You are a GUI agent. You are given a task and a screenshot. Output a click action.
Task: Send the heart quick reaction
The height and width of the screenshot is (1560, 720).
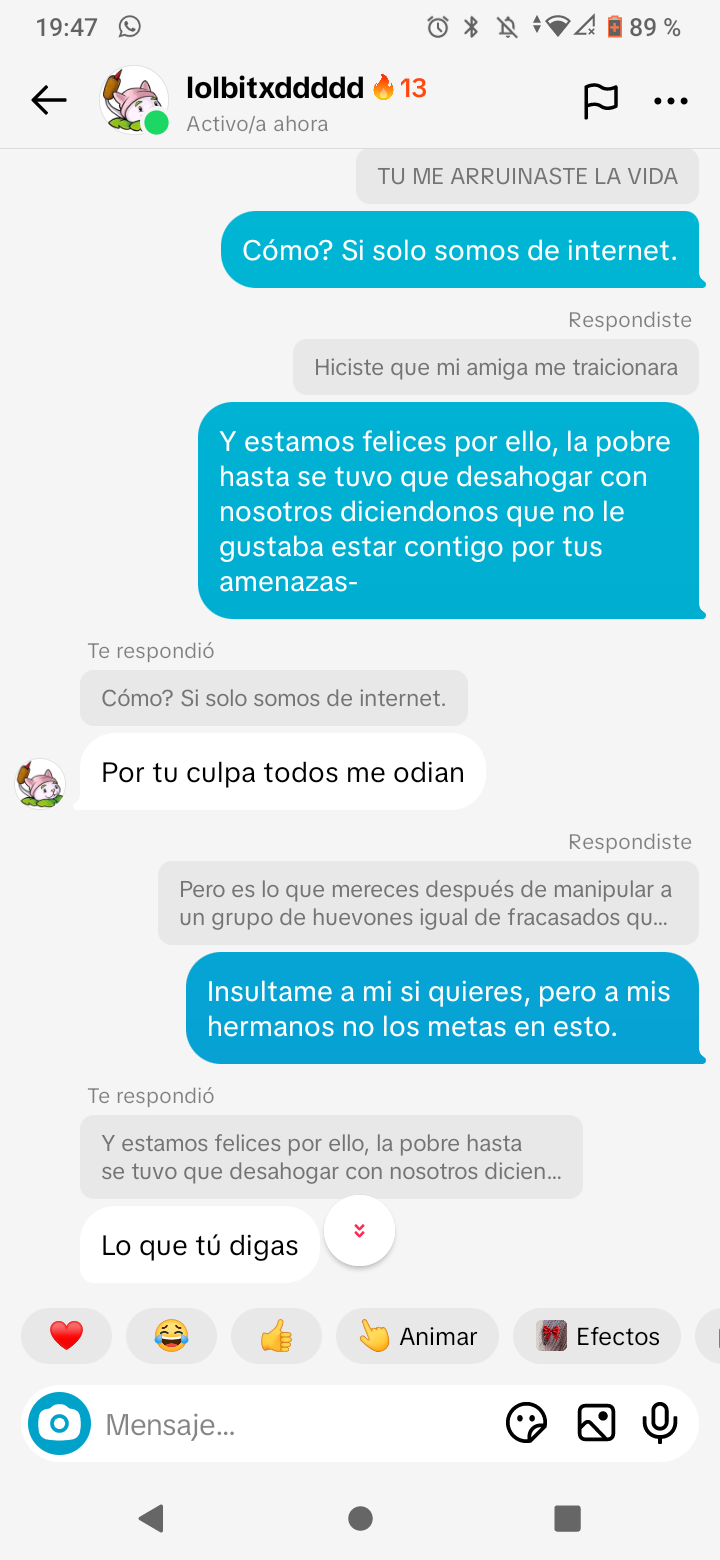point(67,1336)
